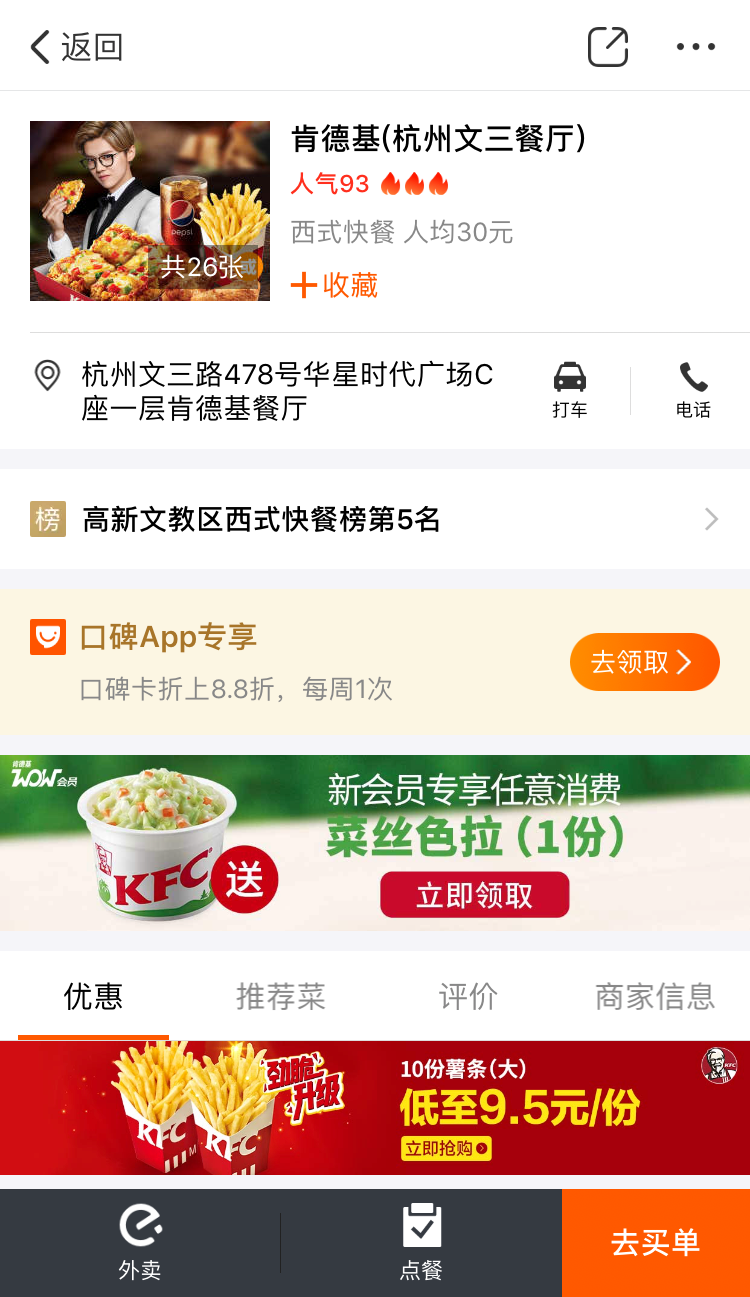
Task: Go back via 返回
Action: 76,47
